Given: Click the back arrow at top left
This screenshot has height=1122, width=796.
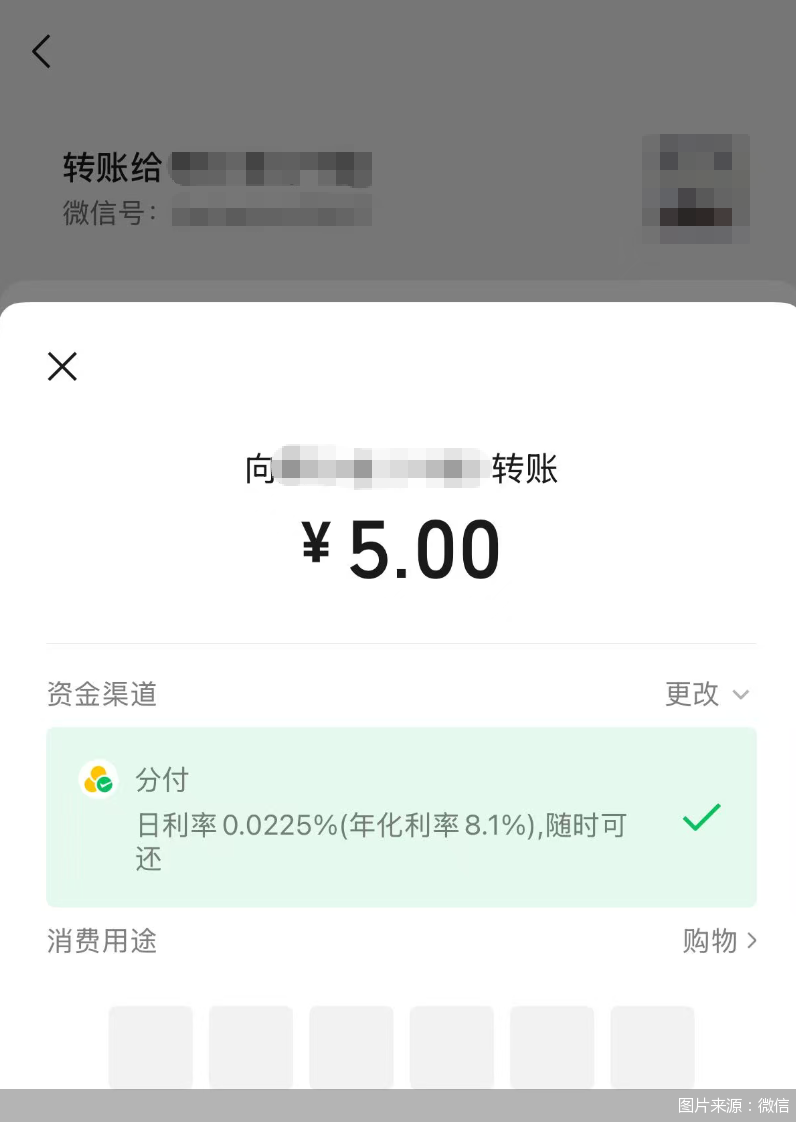Looking at the screenshot, I should [x=40, y=51].
